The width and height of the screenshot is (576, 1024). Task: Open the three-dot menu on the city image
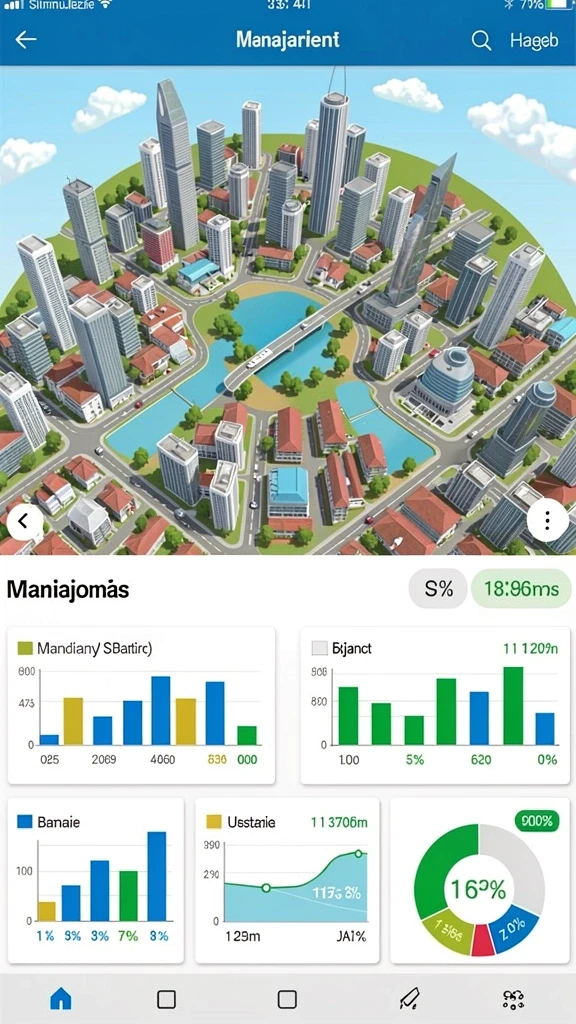click(x=547, y=521)
